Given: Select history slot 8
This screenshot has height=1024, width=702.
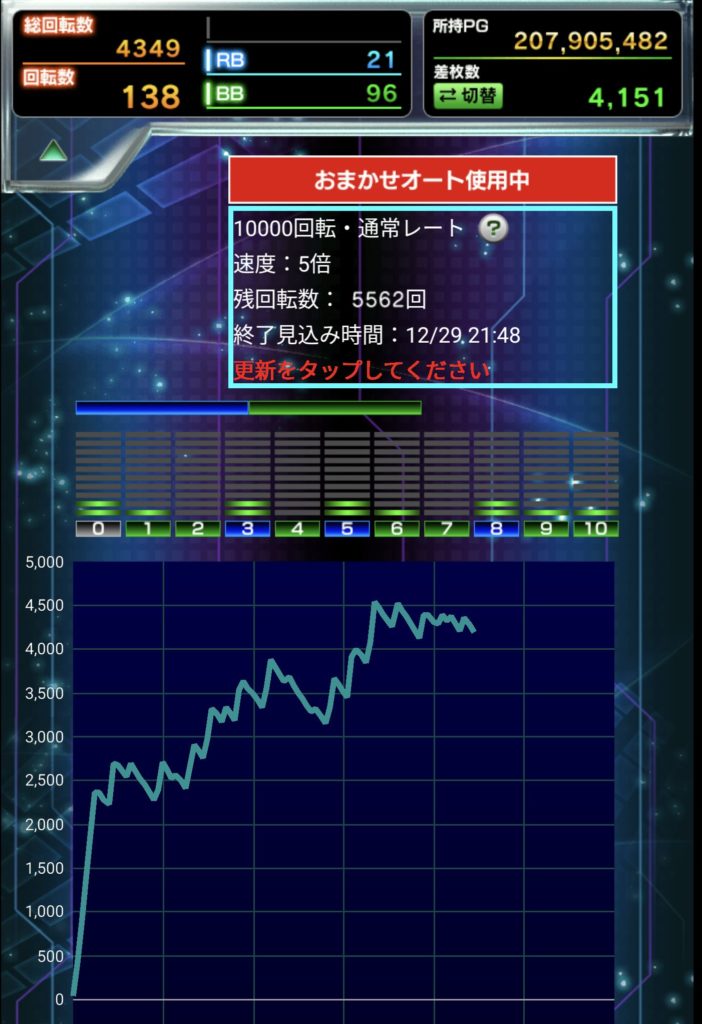Looking at the screenshot, I should pyautogui.click(x=496, y=528).
